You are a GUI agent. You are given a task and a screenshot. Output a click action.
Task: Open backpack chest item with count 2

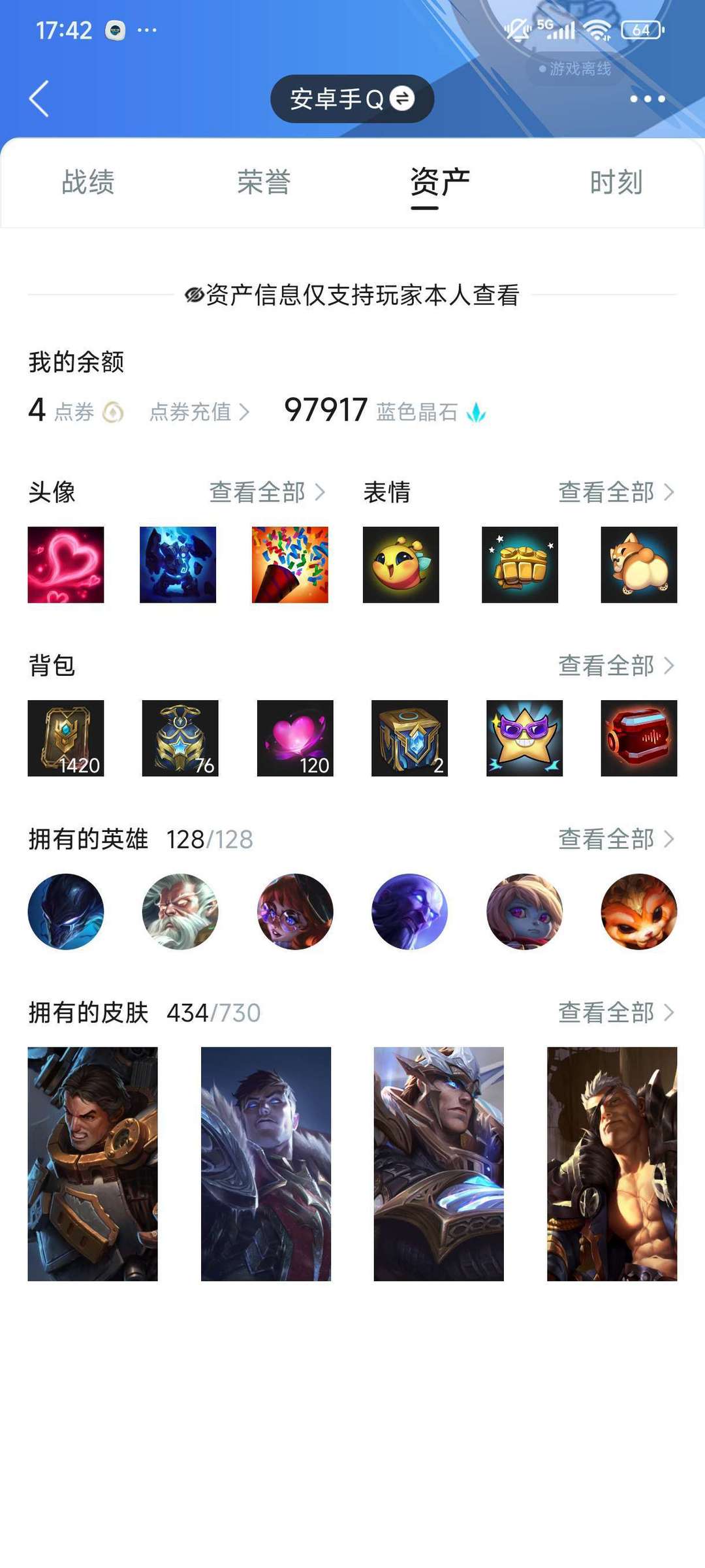(409, 738)
